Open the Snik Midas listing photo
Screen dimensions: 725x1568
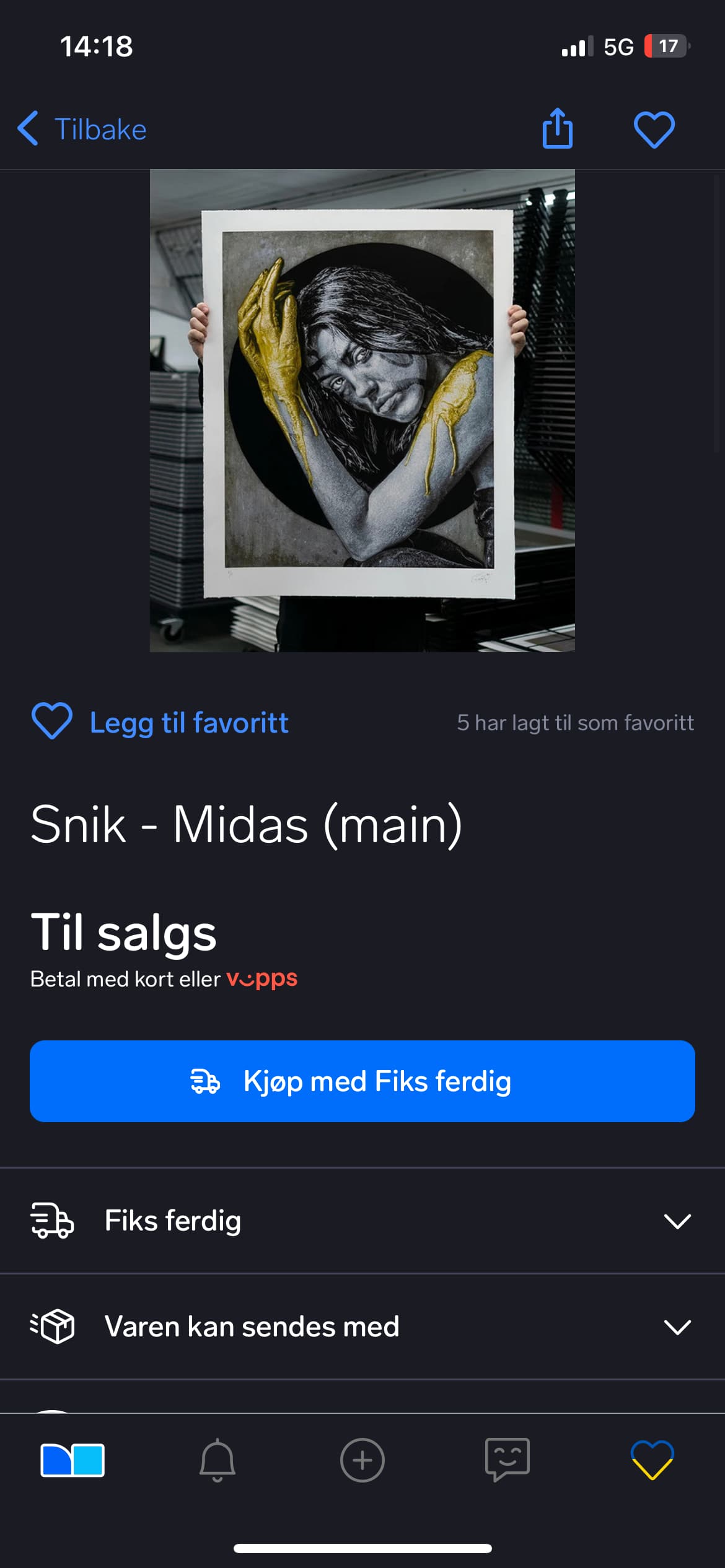point(362,411)
